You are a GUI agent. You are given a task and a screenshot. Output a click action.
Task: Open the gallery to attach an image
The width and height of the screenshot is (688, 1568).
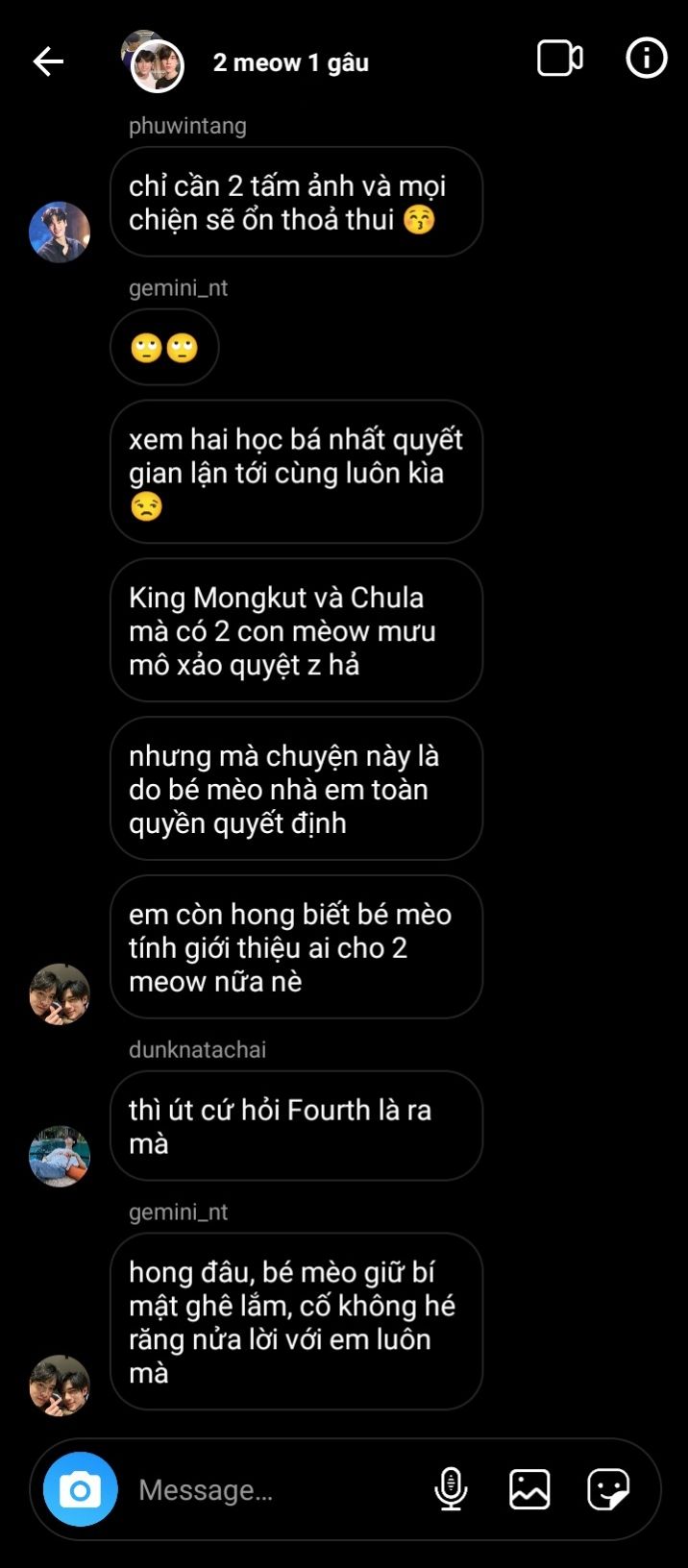pos(529,1489)
